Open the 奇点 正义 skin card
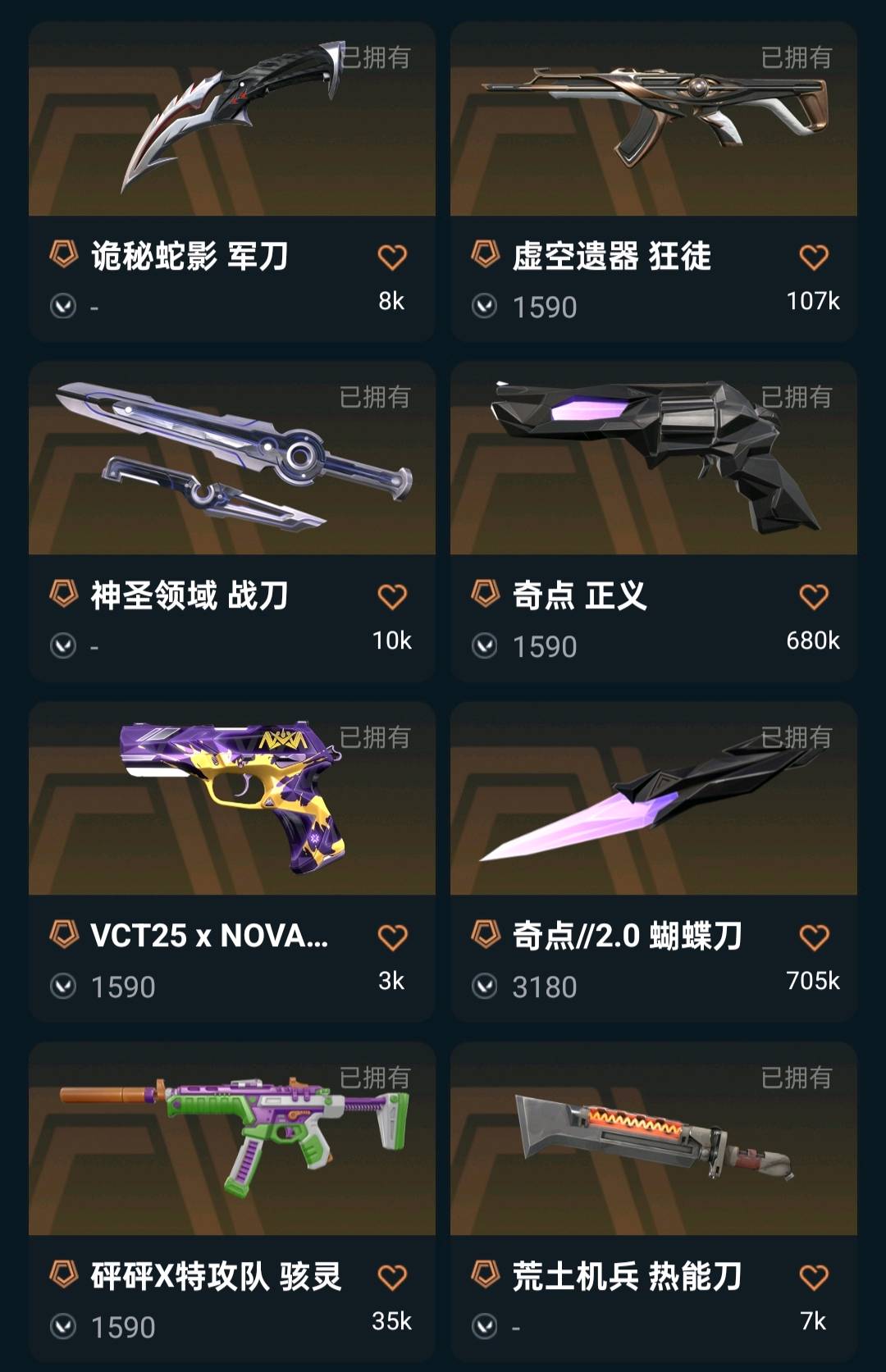886x1372 pixels. pyautogui.click(x=653, y=459)
